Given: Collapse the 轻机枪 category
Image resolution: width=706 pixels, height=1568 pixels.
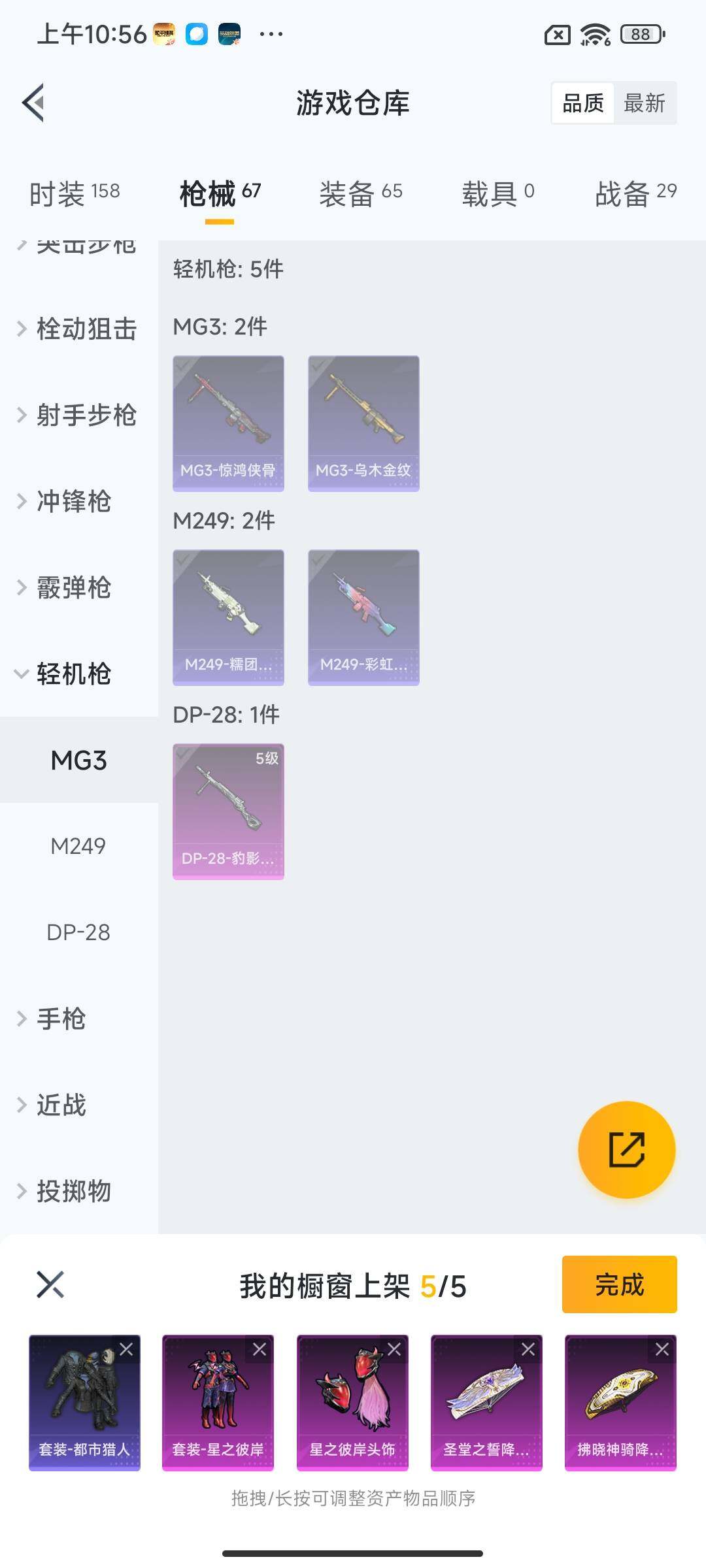Looking at the screenshot, I should pyautogui.click(x=65, y=674).
